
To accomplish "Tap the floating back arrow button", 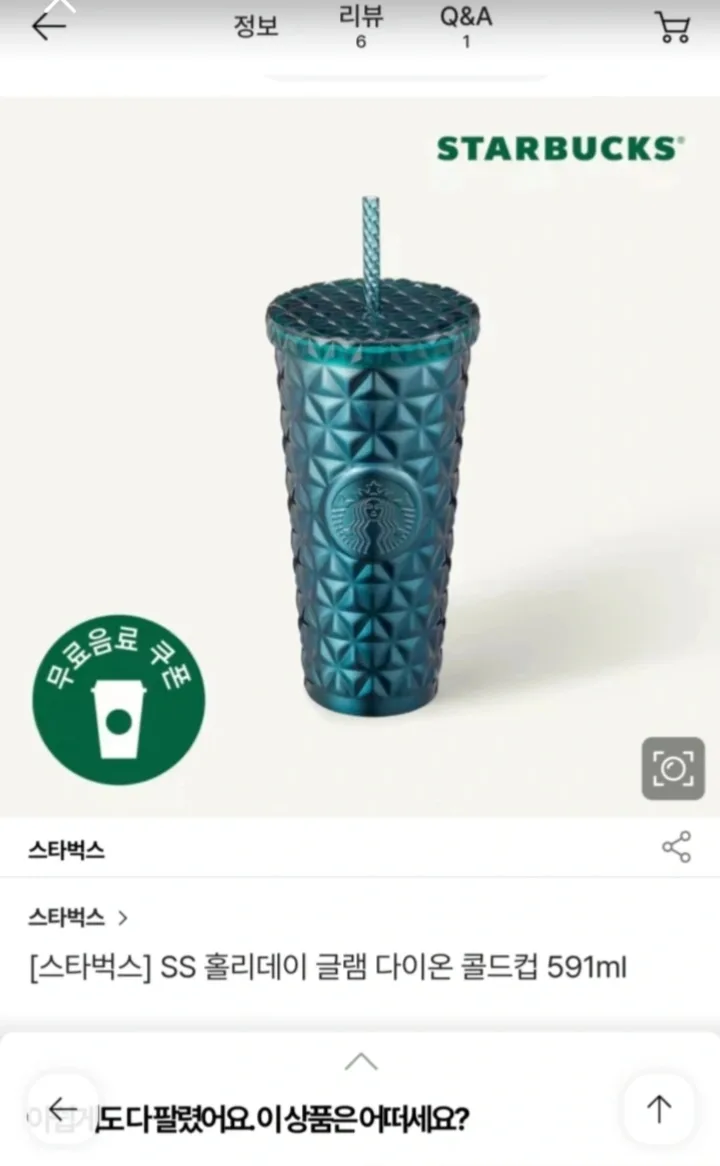I will point(62,1108).
